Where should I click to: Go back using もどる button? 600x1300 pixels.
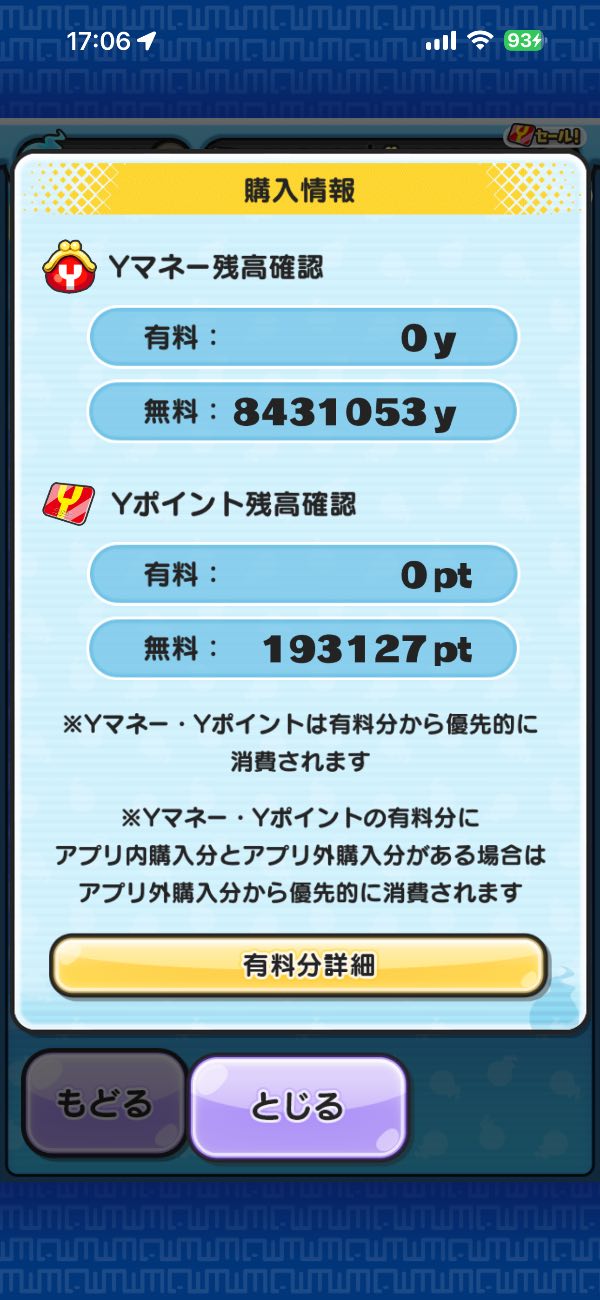(104, 1104)
